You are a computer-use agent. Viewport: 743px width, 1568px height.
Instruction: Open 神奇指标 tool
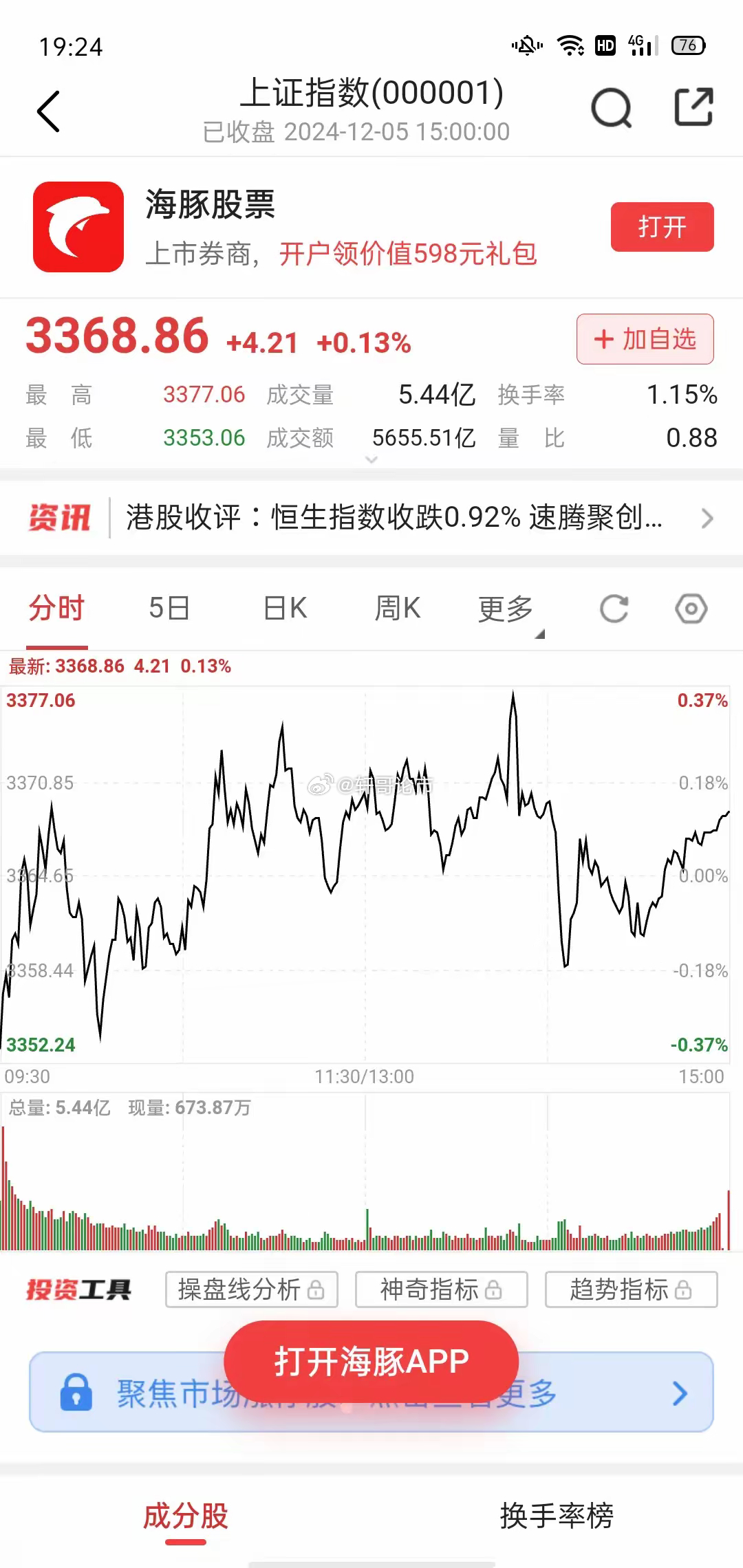coord(441,1289)
